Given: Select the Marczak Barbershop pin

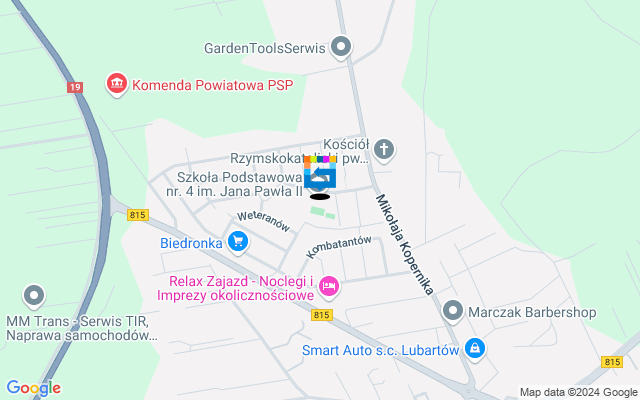Looking at the screenshot, I should click(453, 312).
